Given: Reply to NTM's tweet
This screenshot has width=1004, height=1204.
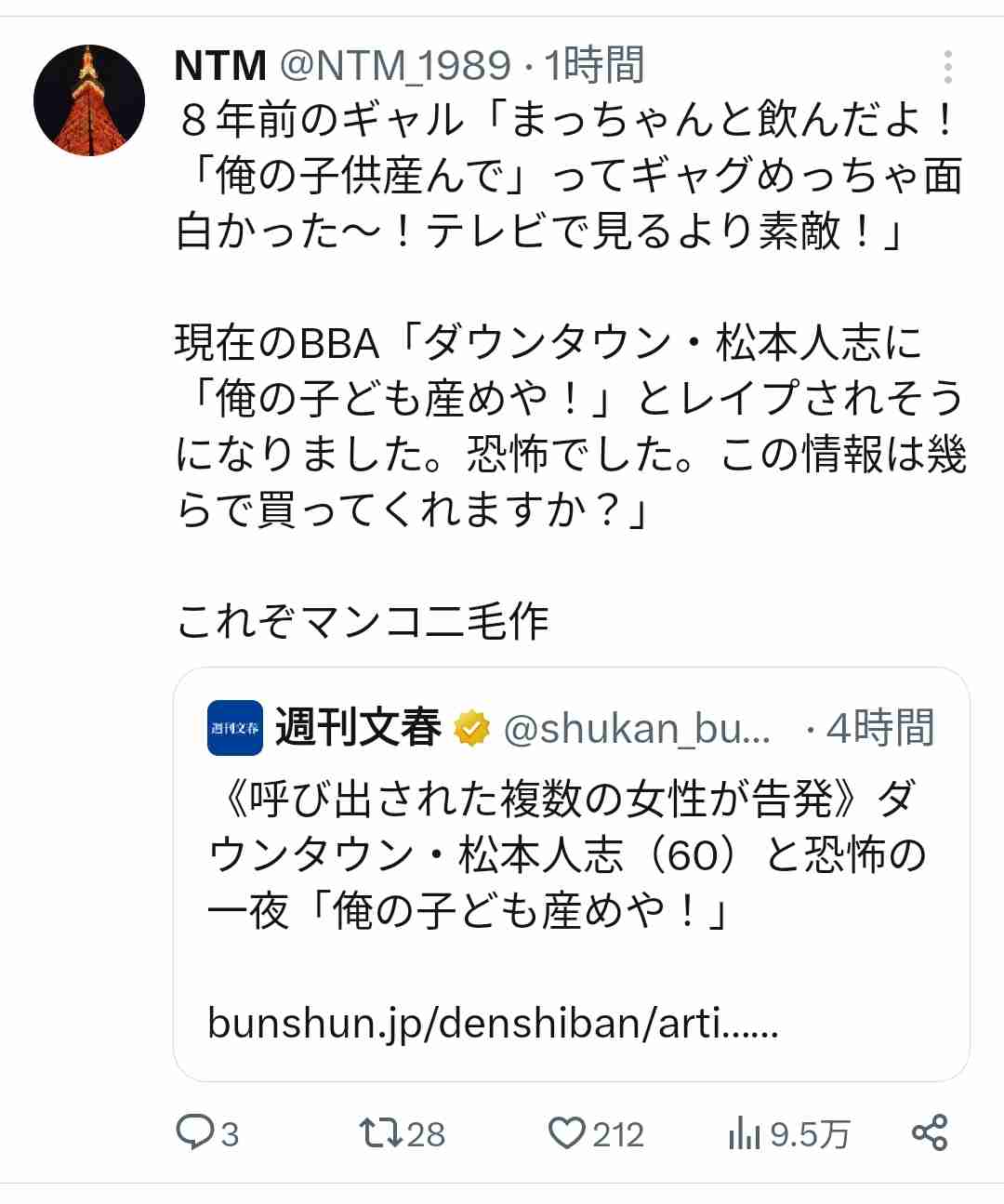Looking at the screenshot, I should pos(195,1132).
